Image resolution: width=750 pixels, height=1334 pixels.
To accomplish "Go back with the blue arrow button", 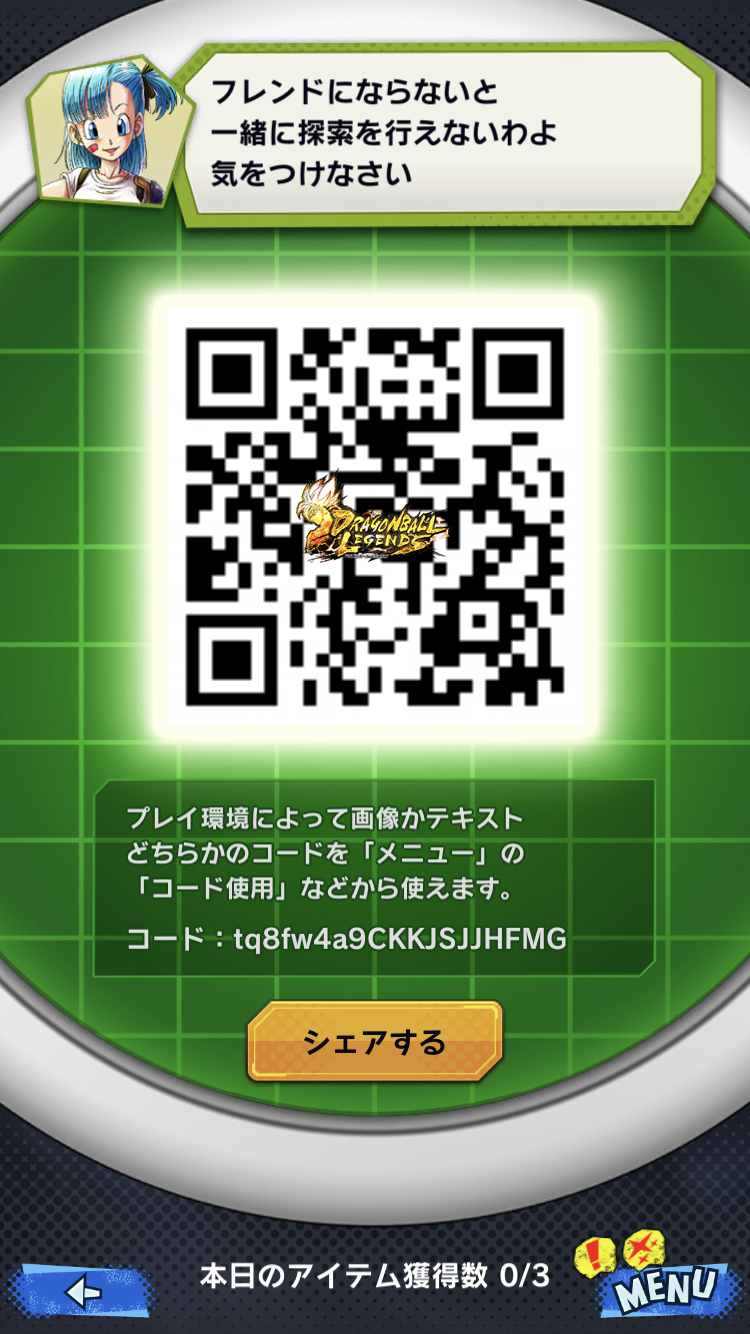I will pyautogui.click(x=80, y=1291).
